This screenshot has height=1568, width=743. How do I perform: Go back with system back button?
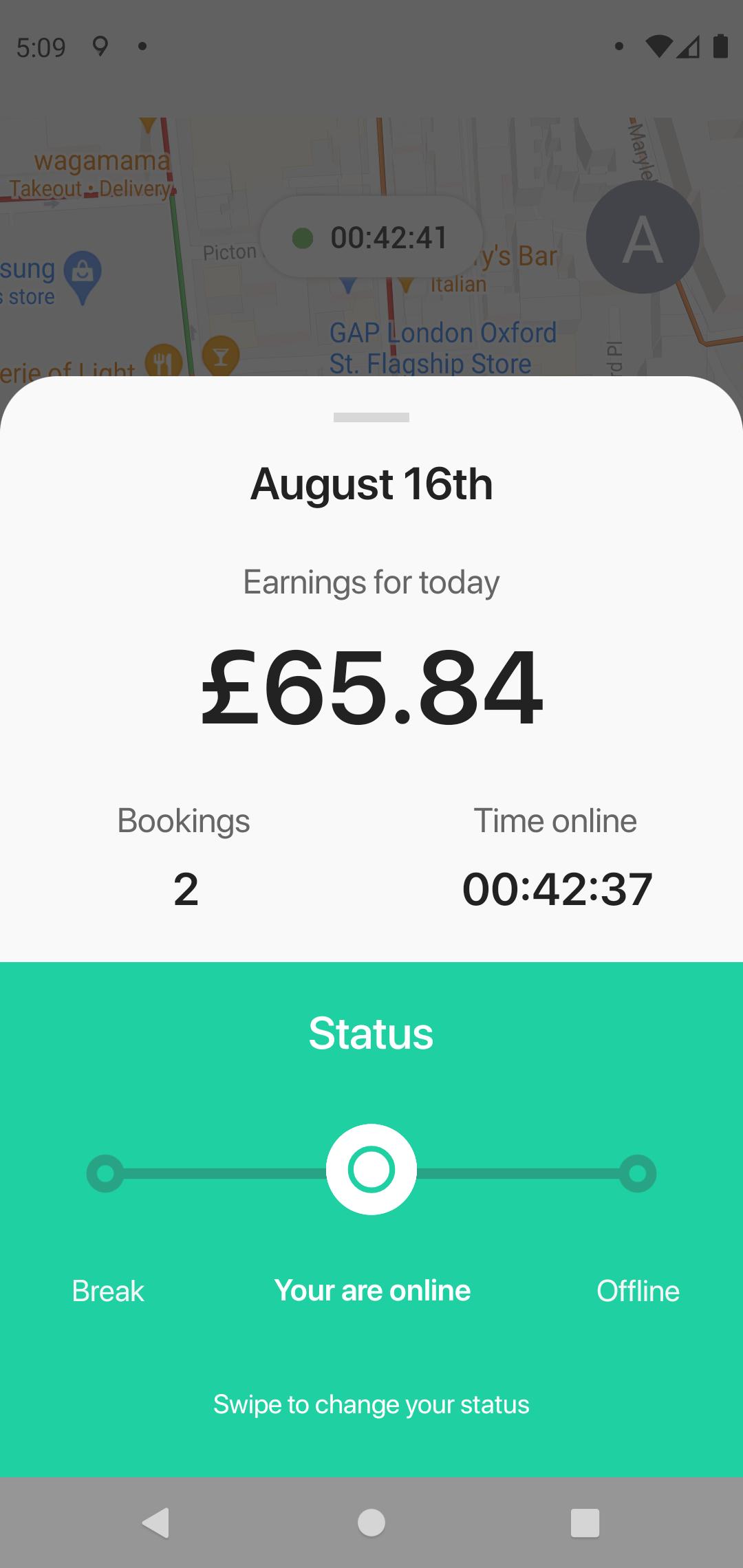(156, 1523)
